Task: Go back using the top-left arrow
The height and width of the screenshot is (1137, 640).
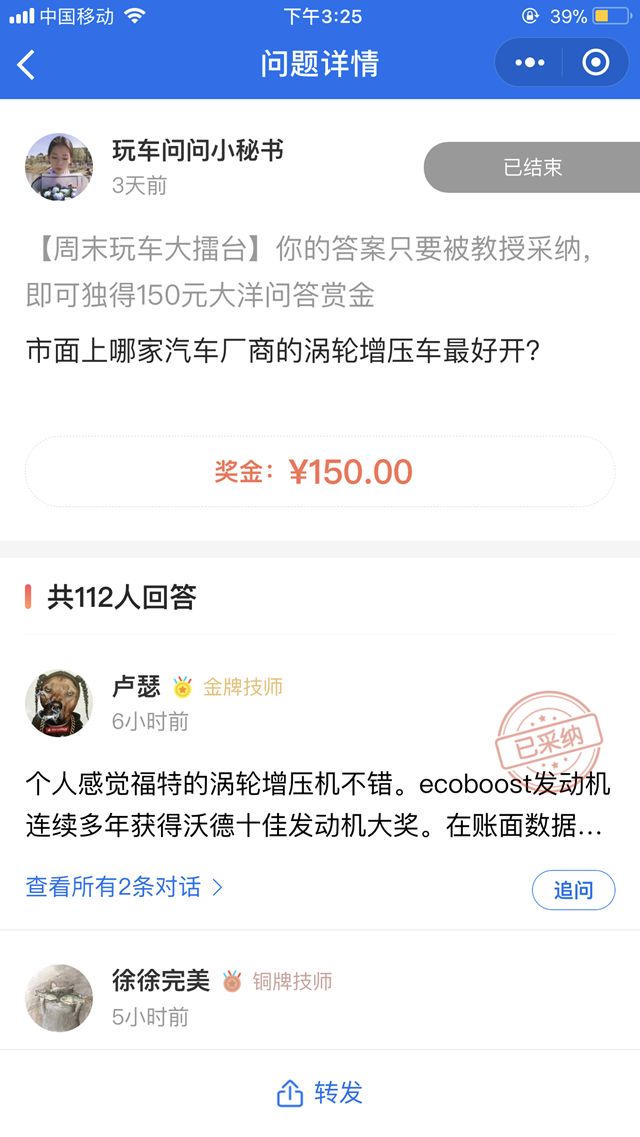Action: pos(27,65)
